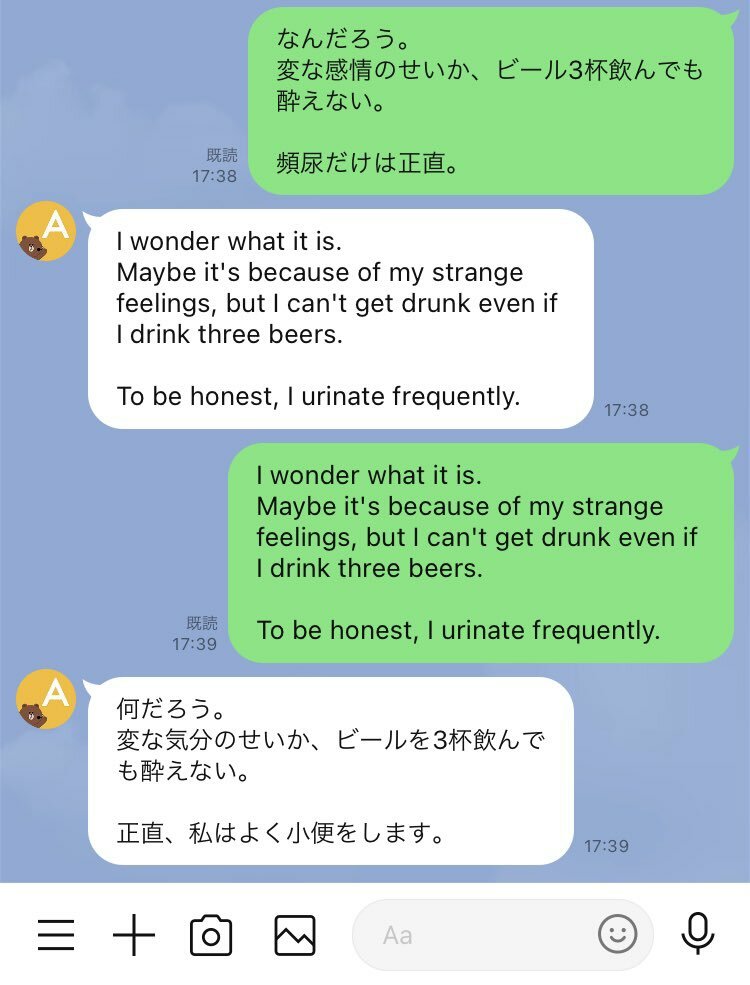Tap the plus icon to attach content
The image size is (750, 985).
click(x=134, y=935)
